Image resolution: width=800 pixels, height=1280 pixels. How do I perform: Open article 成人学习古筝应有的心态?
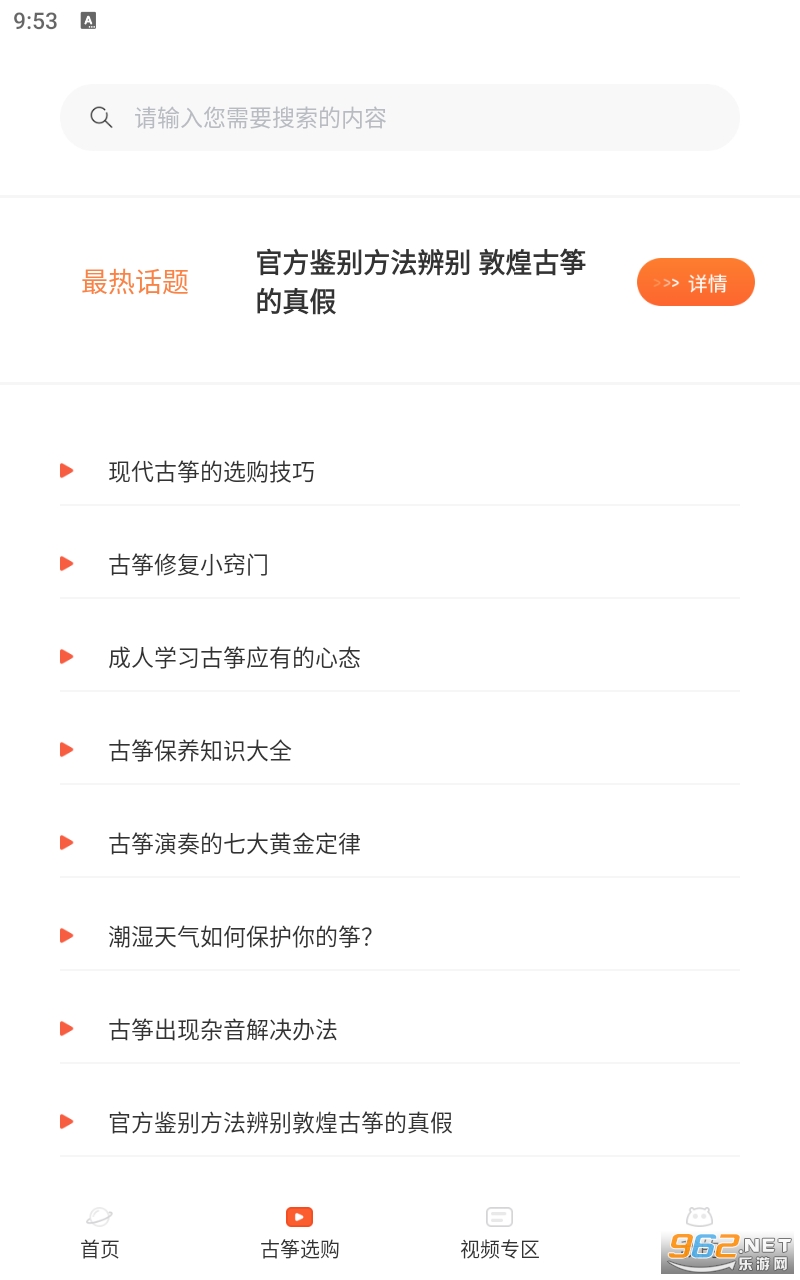[235, 658]
